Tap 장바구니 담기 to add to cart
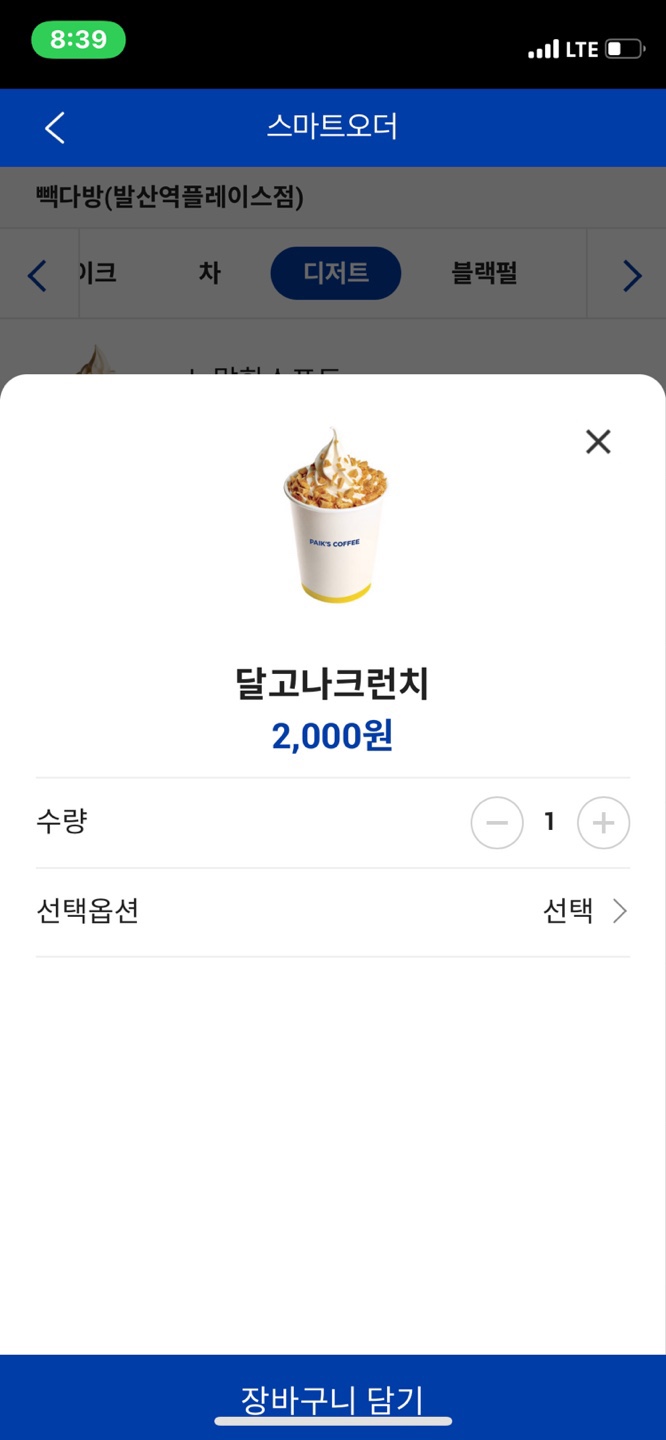Image resolution: width=666 pixels, height=1440 pixels. [333, 1397]
